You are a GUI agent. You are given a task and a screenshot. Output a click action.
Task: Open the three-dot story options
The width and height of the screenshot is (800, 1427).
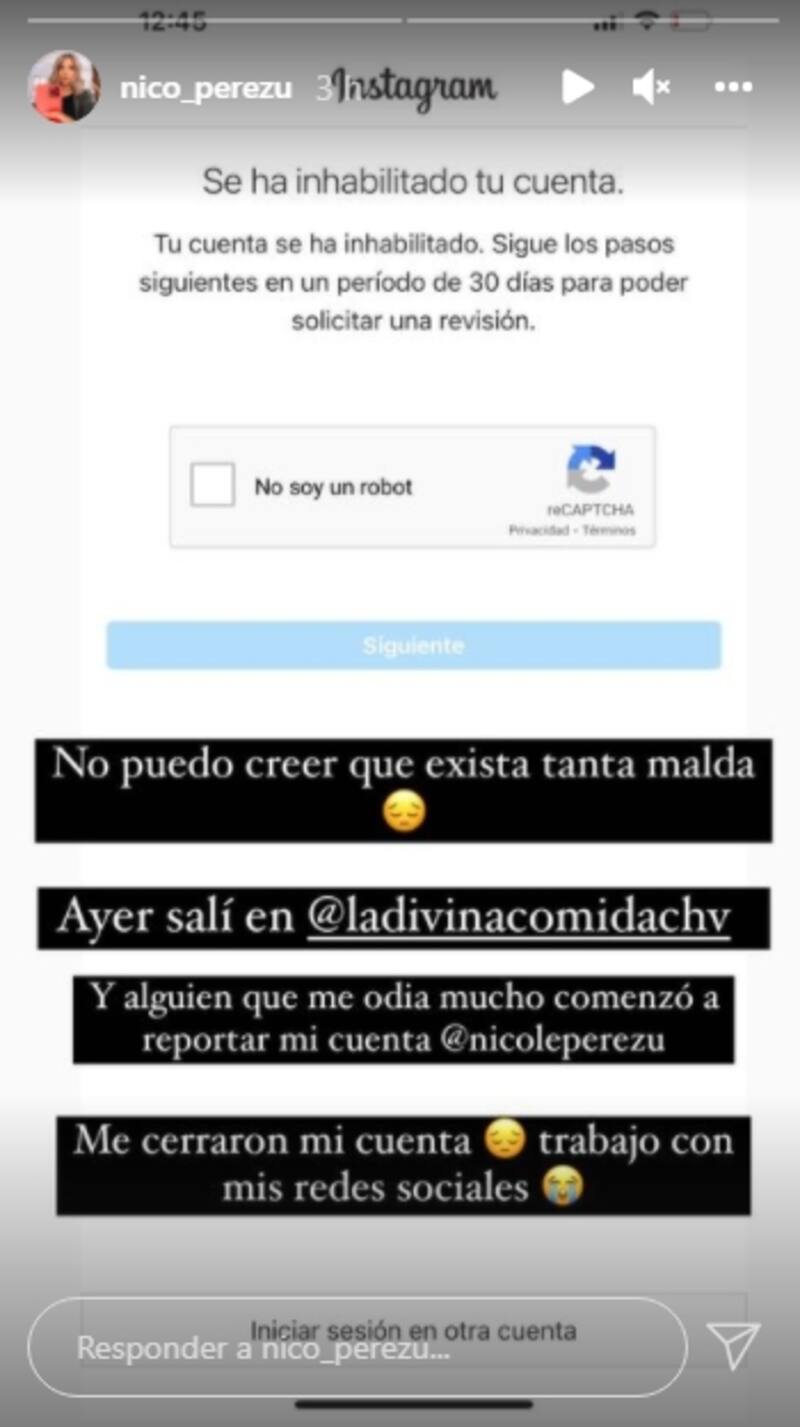coord(732,88)
